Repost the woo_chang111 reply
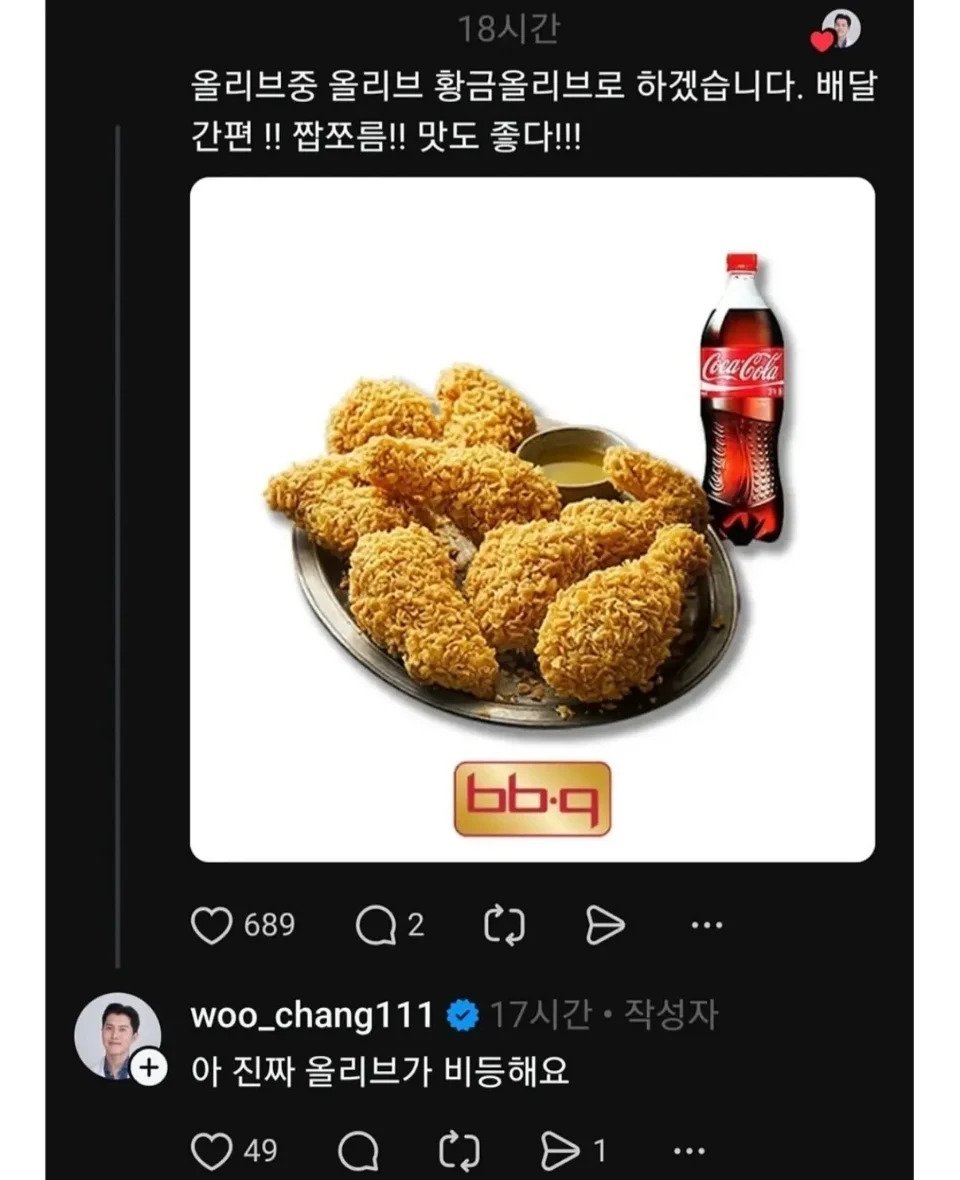This screenshot has height=1180, width=960. tap(459, 1152)
